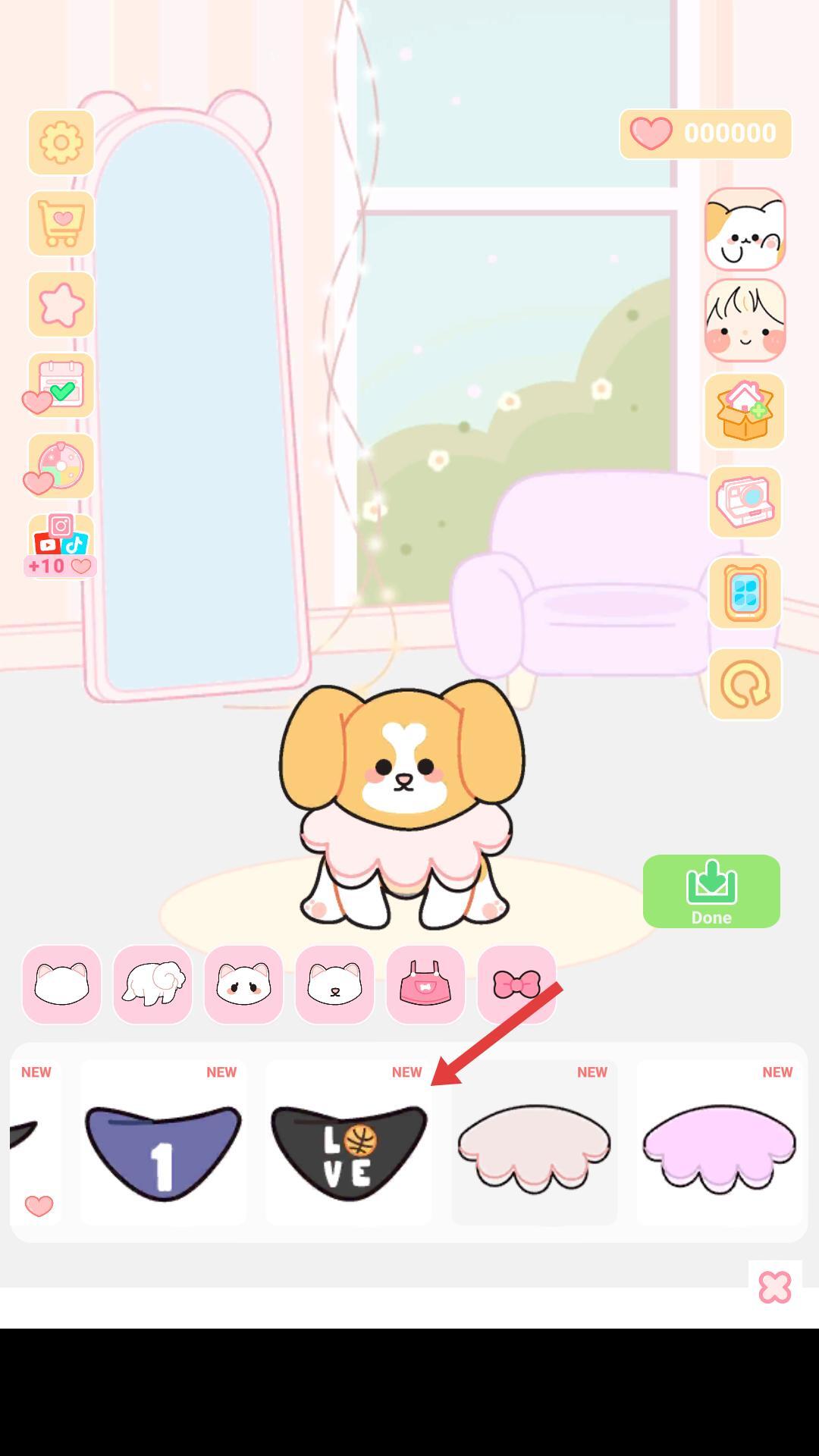The width and height of the screenshot is (819, 1456).
Task: Close the item panel with pink X
Action: pos(774,1288)
